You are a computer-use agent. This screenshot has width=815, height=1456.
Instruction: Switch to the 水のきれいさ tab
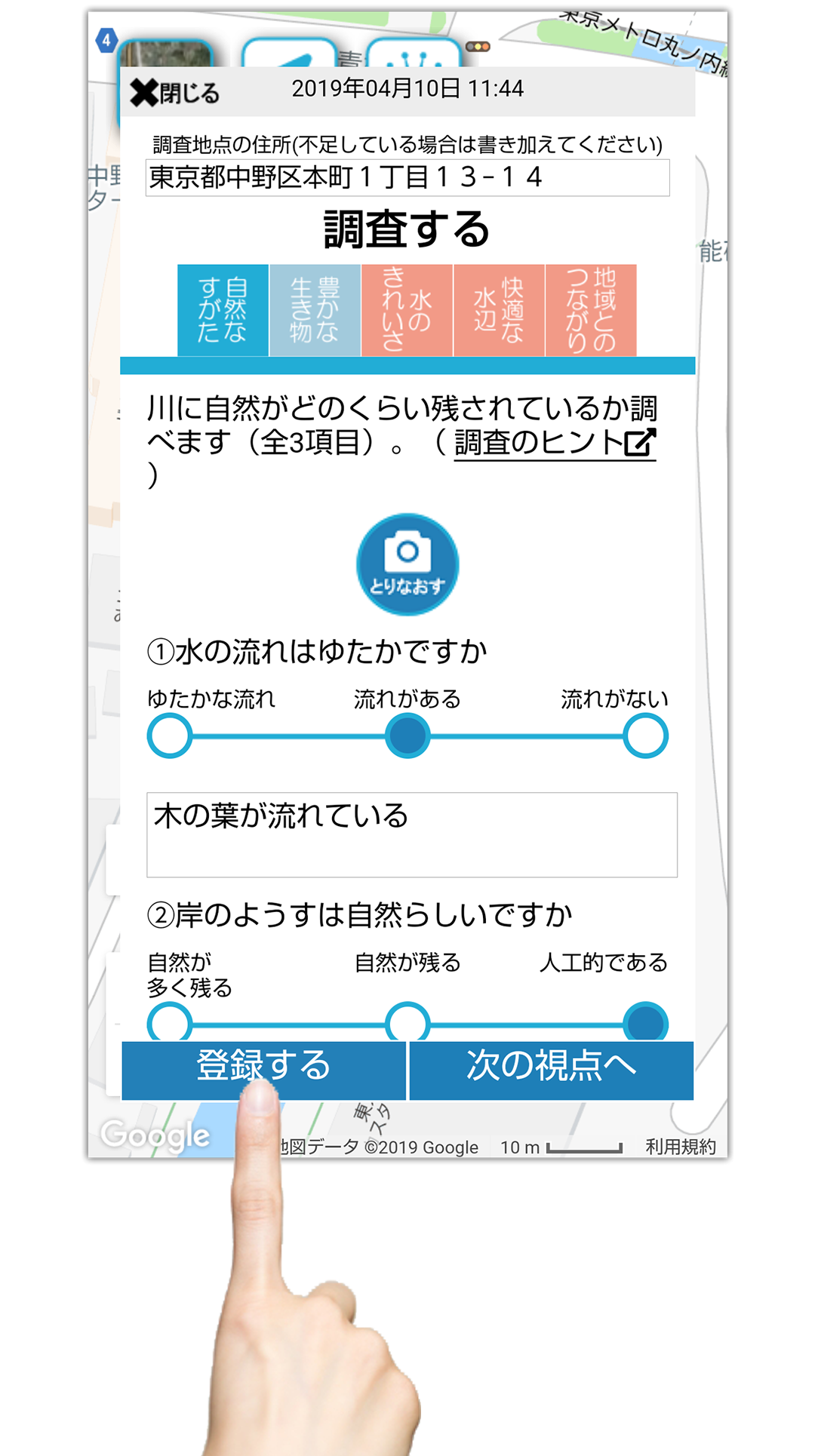click(x=407, y=310)
